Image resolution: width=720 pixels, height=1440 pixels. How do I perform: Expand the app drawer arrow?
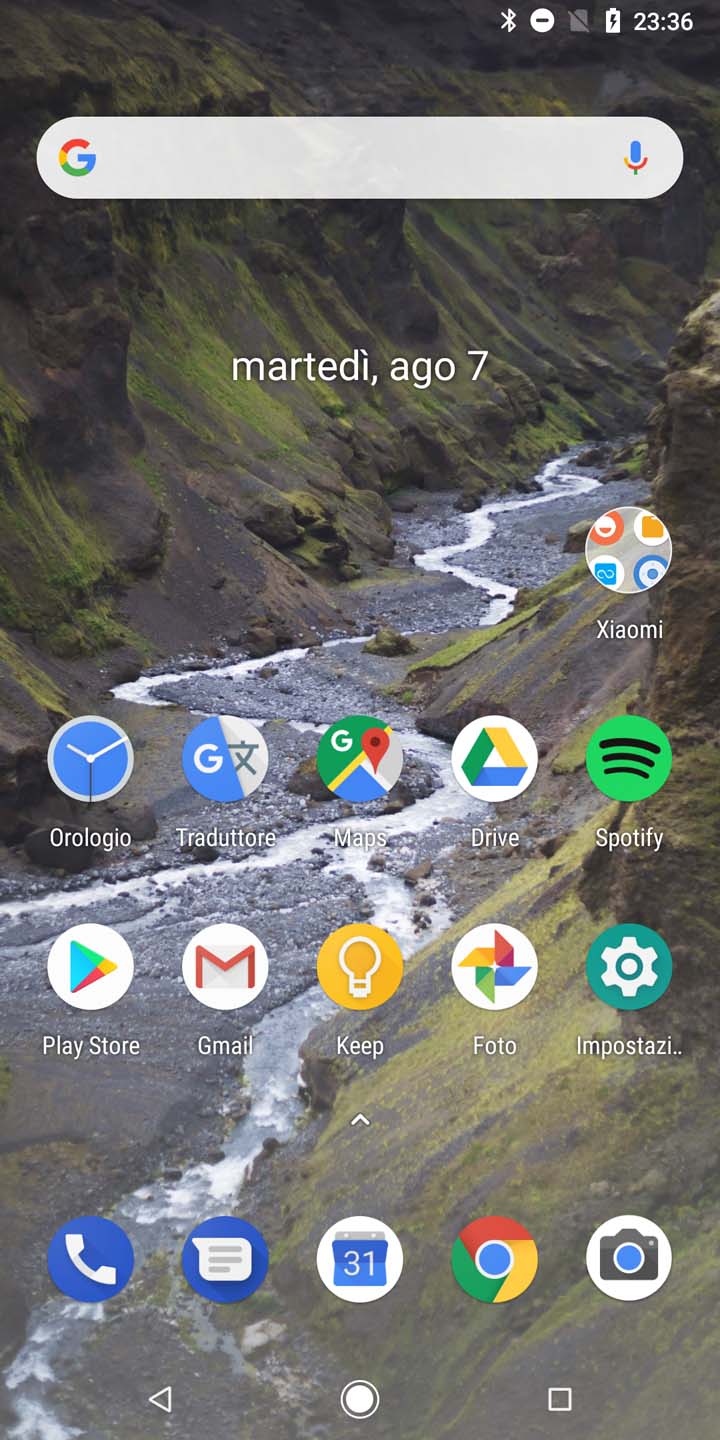tap(360, 1120)
